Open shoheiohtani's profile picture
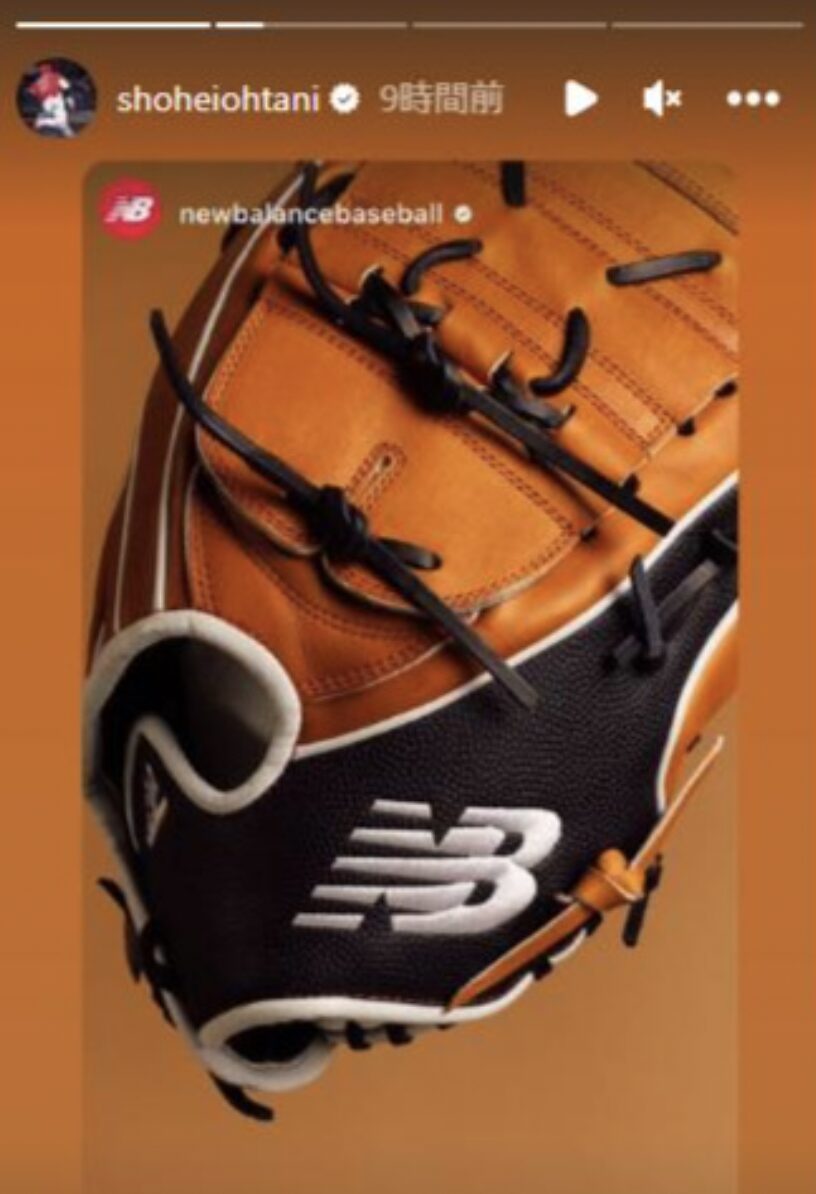The image size is (816, 1194). (56, 97)
